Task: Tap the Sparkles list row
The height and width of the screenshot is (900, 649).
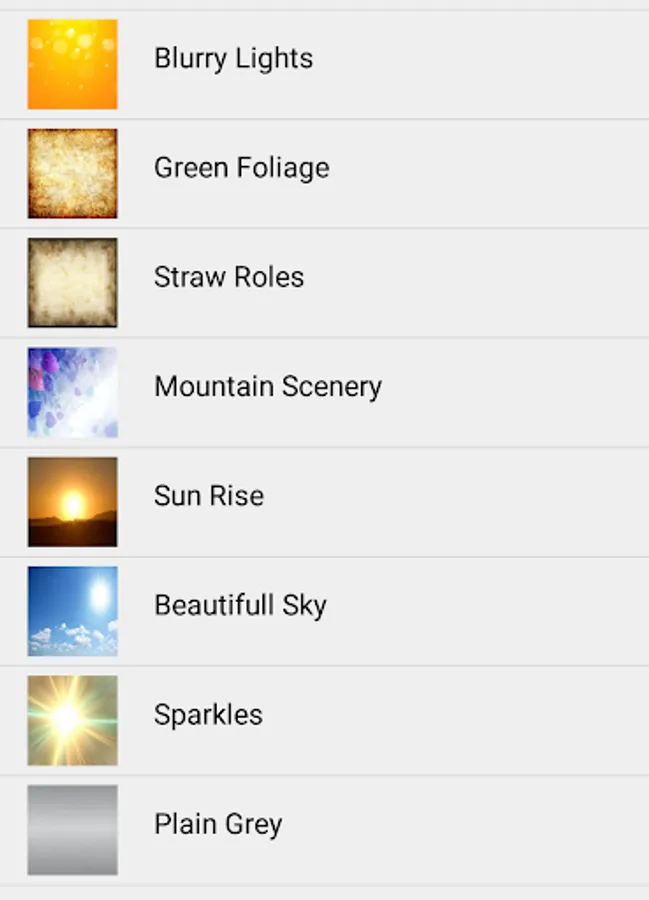Action: click(208, 715)
